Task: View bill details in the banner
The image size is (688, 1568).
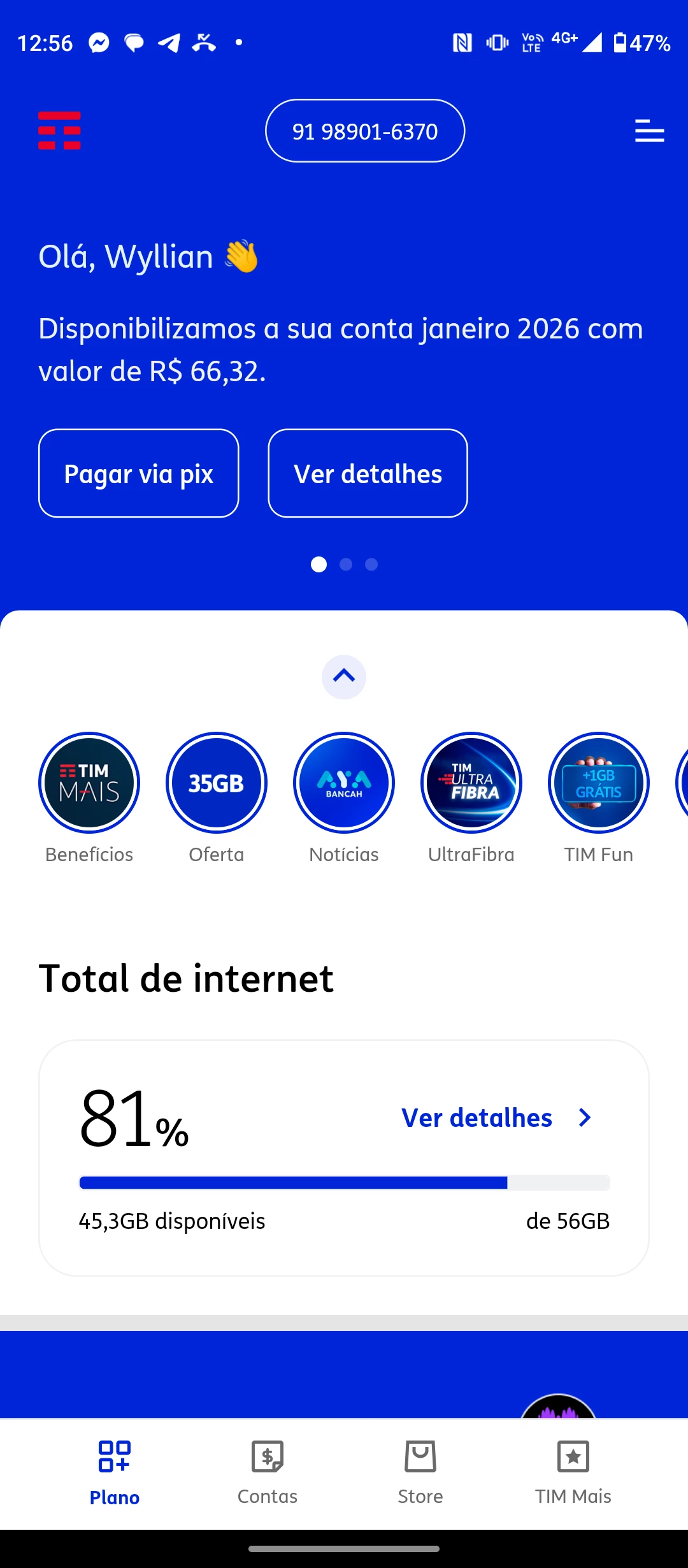Action: [368, 474]
